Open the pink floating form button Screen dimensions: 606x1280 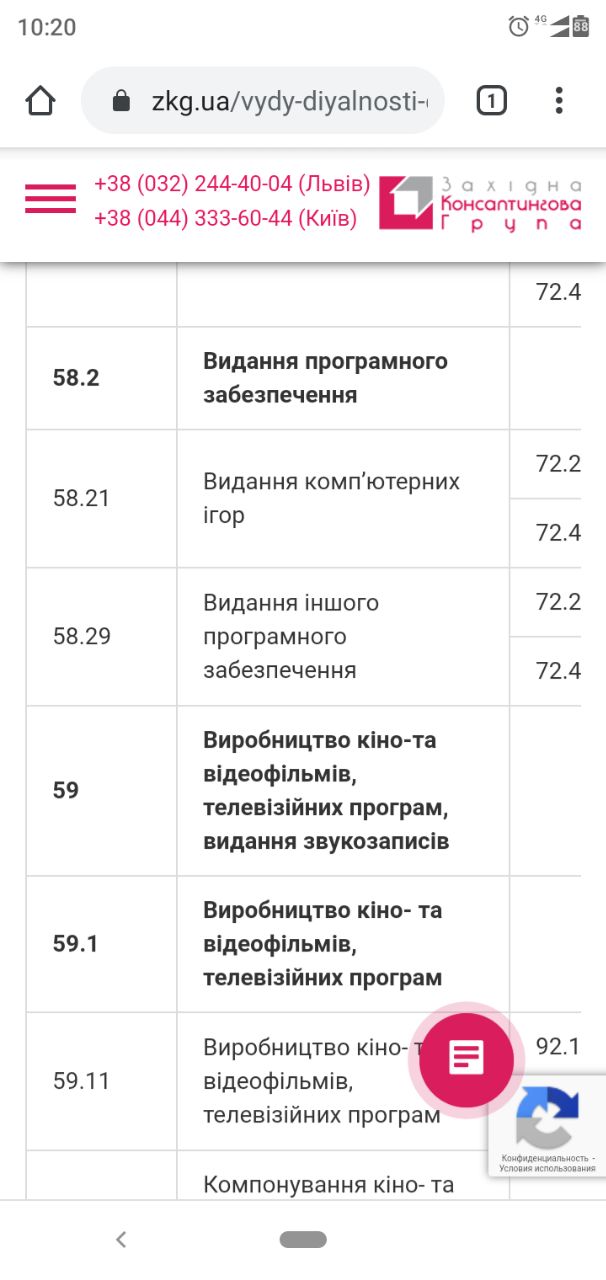pyautogui.click(x=466, y=1056)
